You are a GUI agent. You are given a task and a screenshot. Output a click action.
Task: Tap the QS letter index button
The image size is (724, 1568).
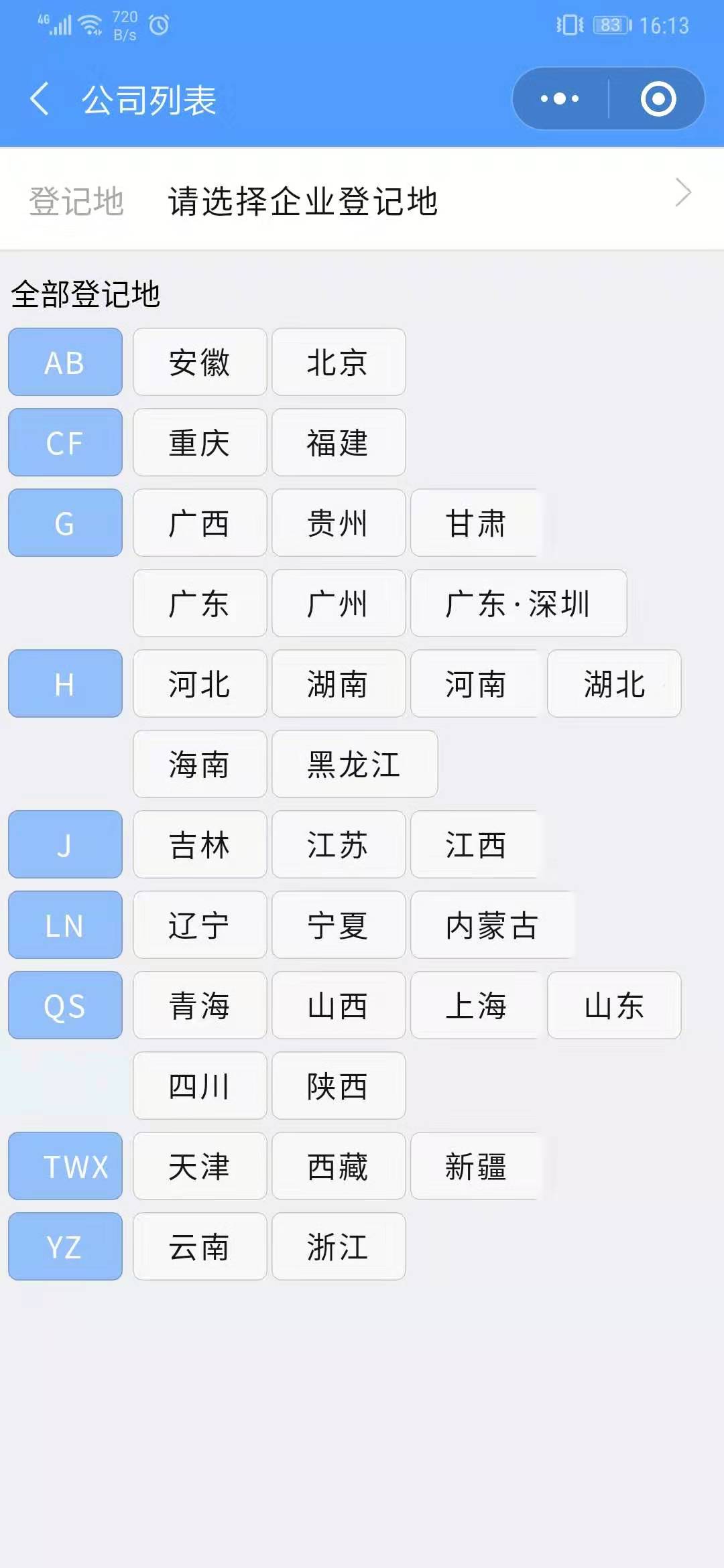click(65, 1006)
